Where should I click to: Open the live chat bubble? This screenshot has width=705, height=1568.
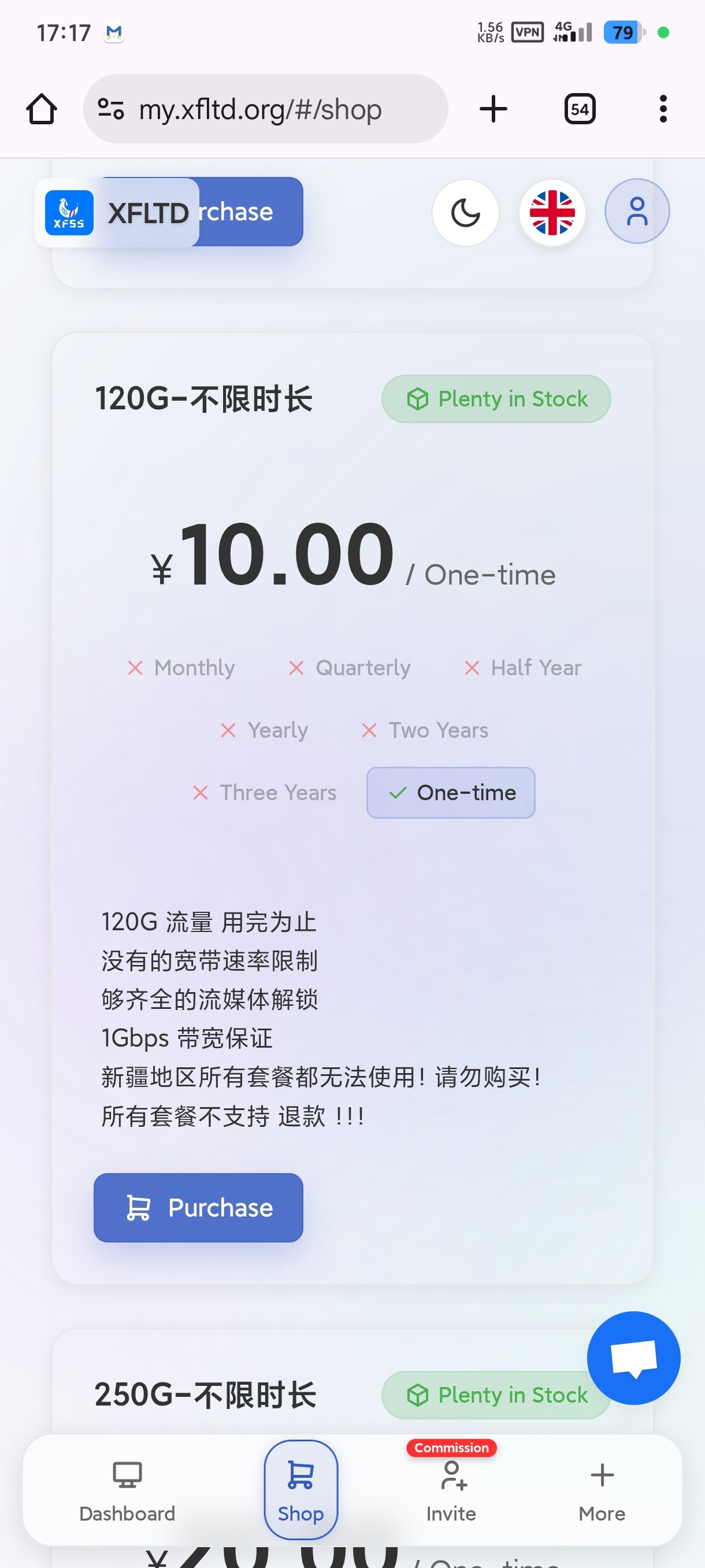tap(633, 1358)
